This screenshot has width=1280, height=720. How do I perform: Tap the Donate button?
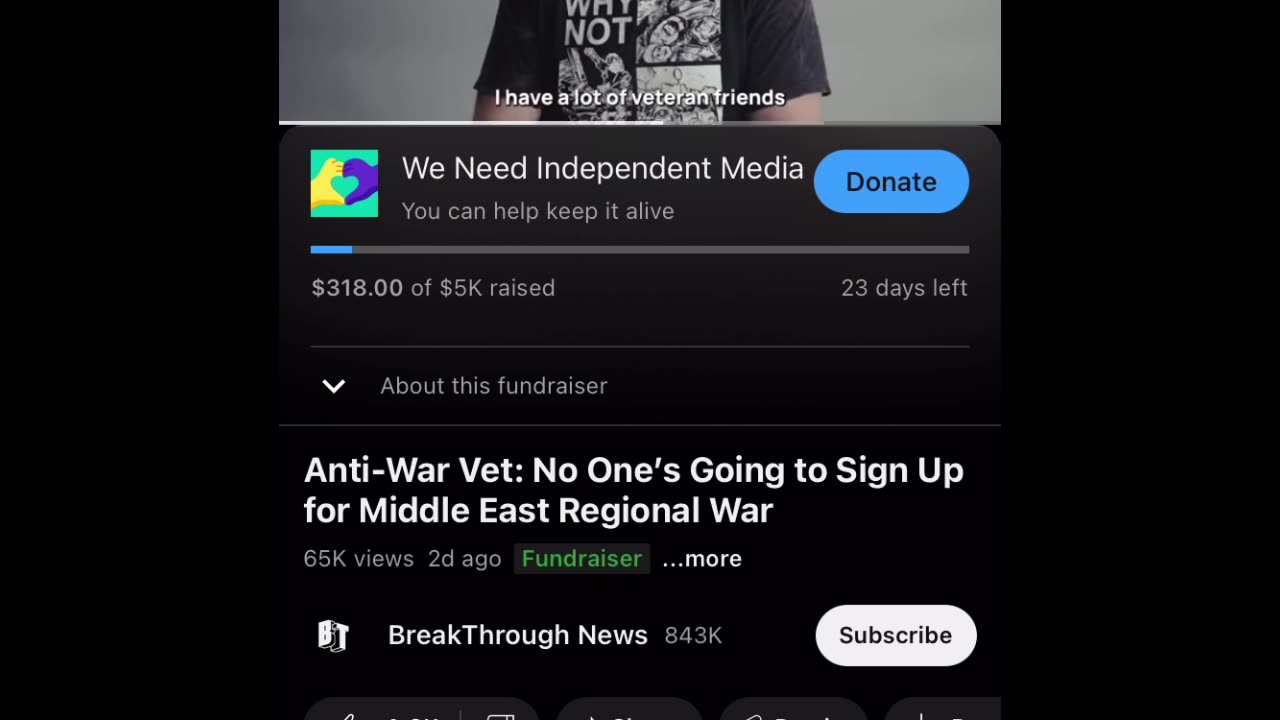point(891,182)
